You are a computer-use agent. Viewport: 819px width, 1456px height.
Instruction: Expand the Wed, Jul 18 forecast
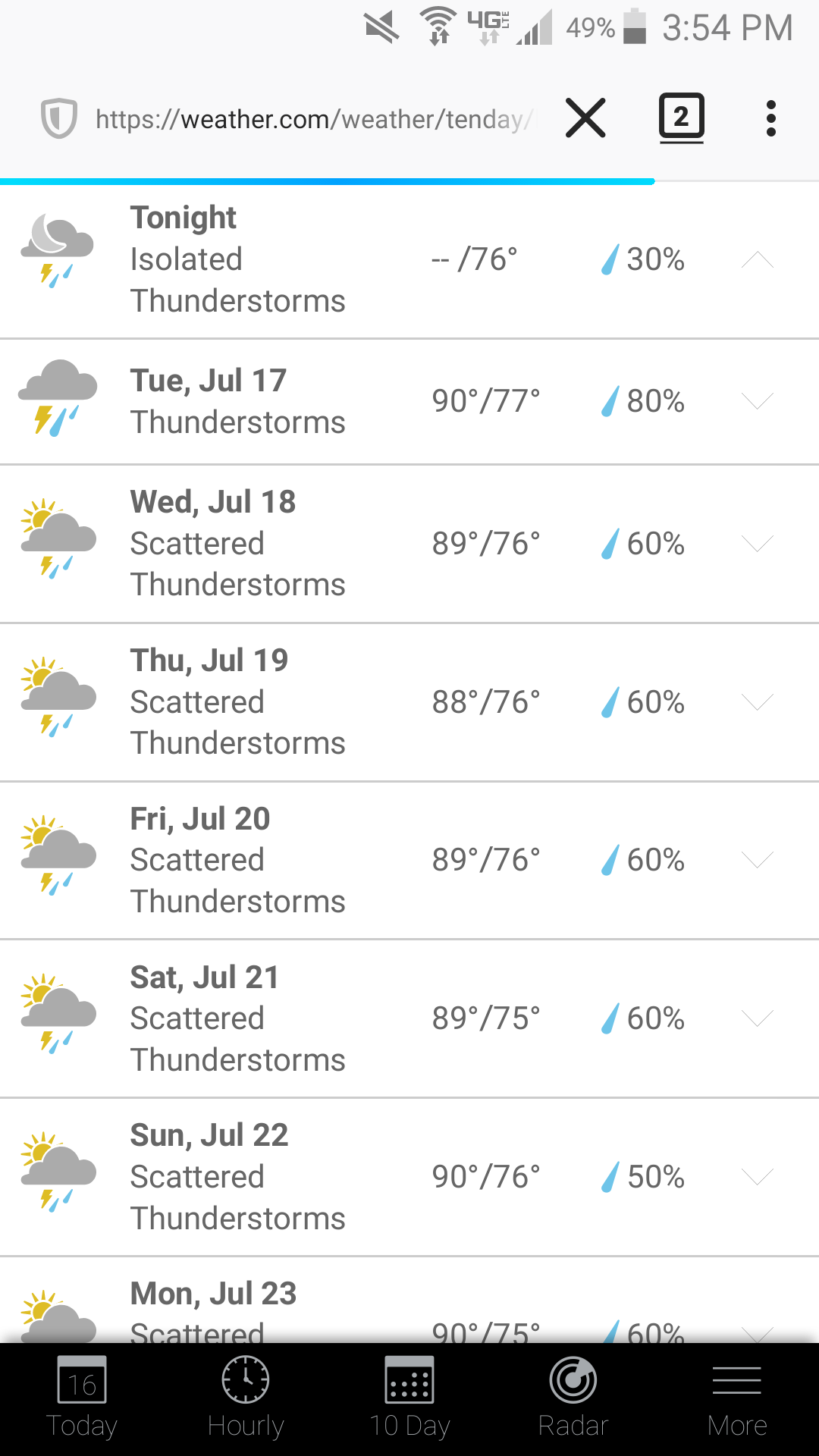coord(757,544)
